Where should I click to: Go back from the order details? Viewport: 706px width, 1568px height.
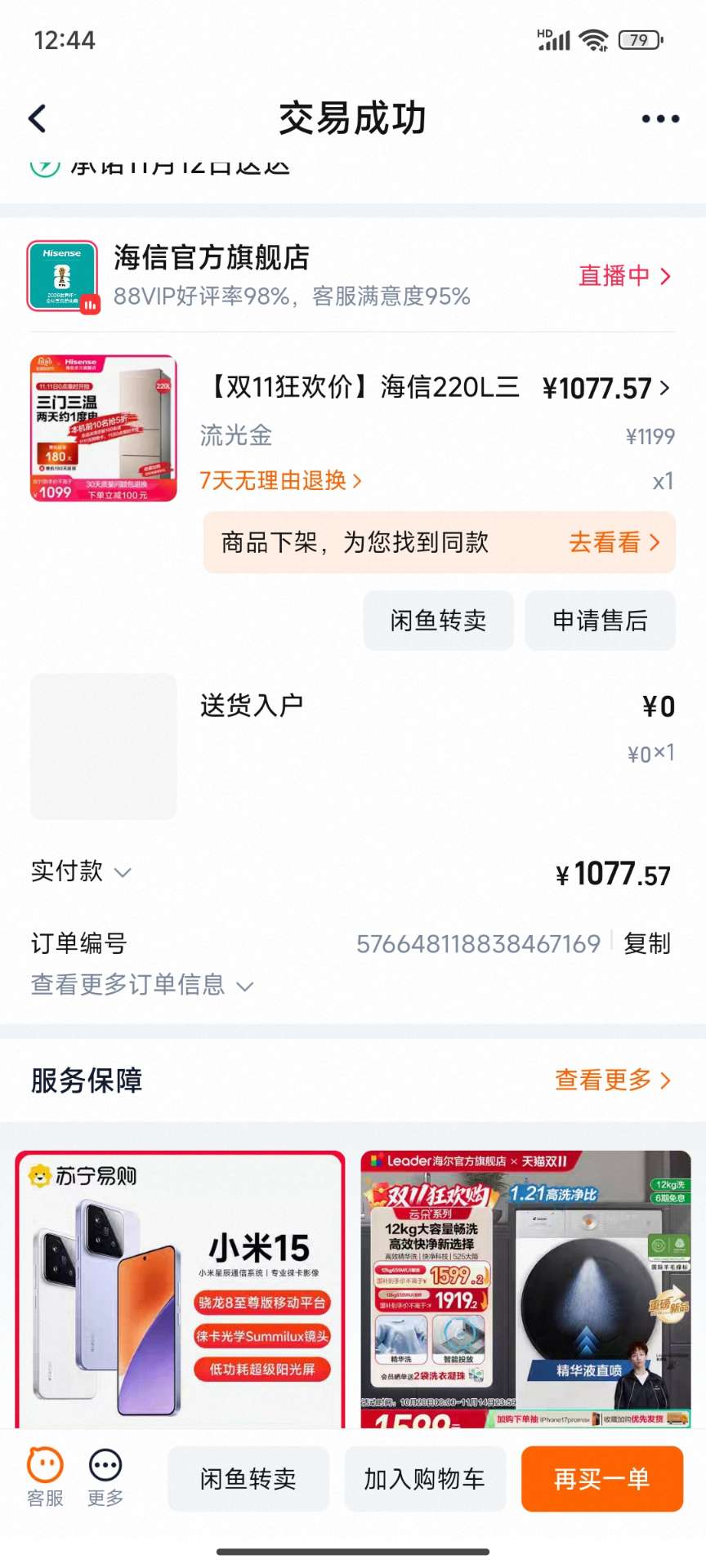coord(38,119)
